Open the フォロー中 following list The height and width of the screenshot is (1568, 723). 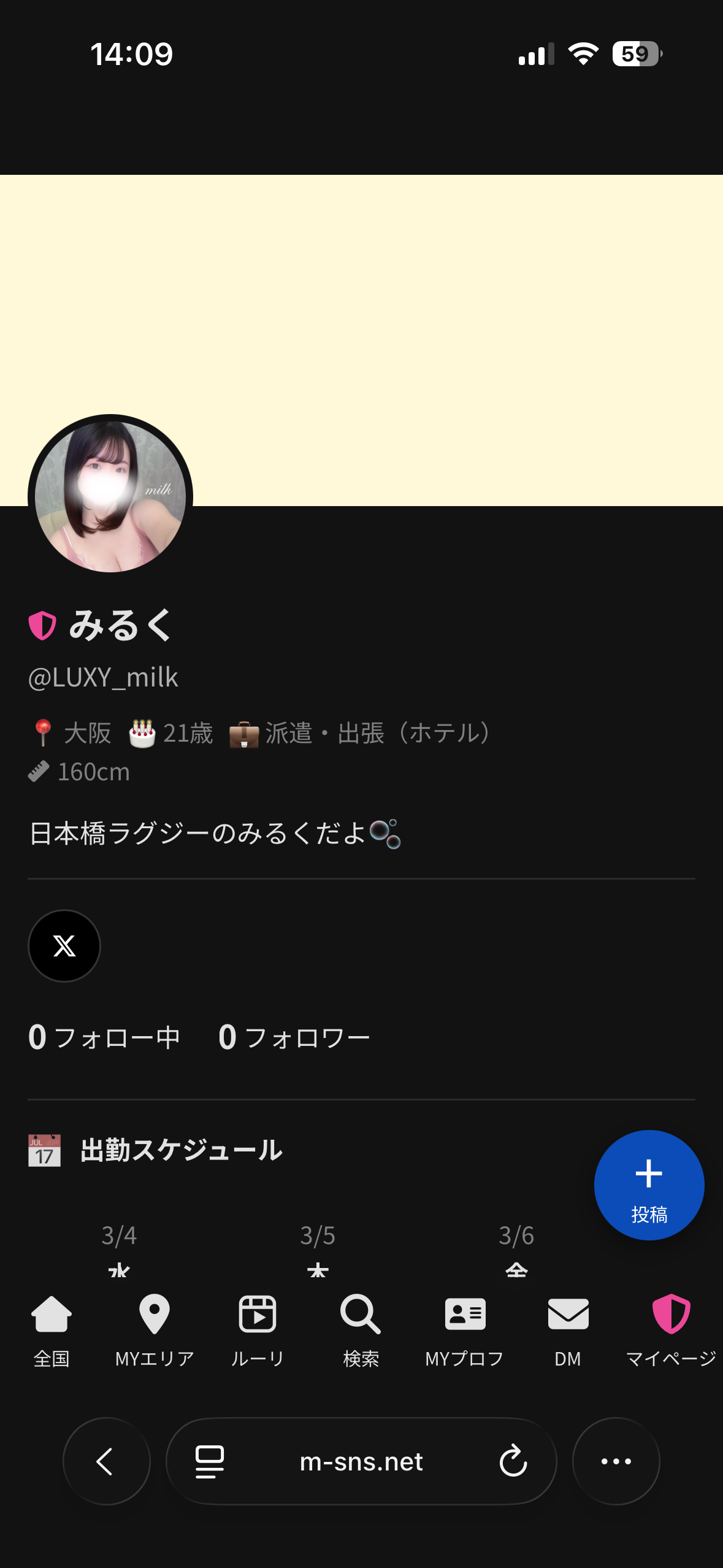[x=103, y=1037]
